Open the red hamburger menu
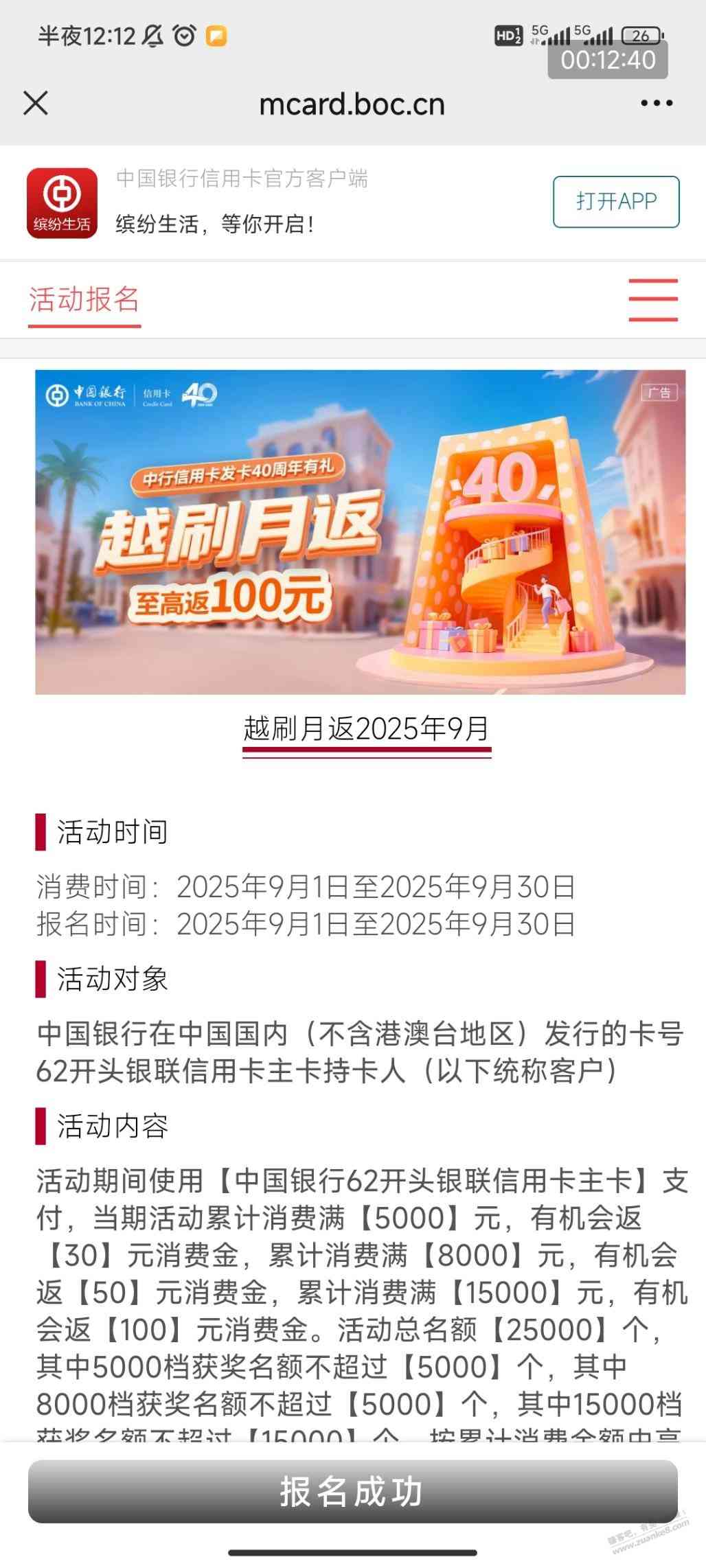This screenshot has width=706, height=1568. point(652,300)
